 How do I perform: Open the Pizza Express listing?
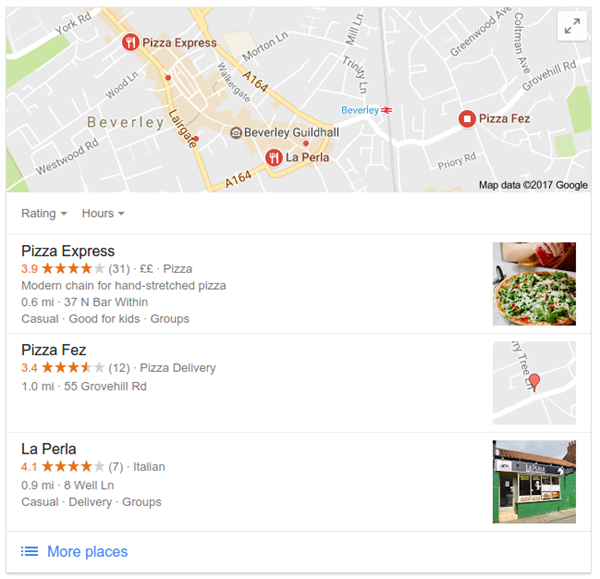click(68, 251)
